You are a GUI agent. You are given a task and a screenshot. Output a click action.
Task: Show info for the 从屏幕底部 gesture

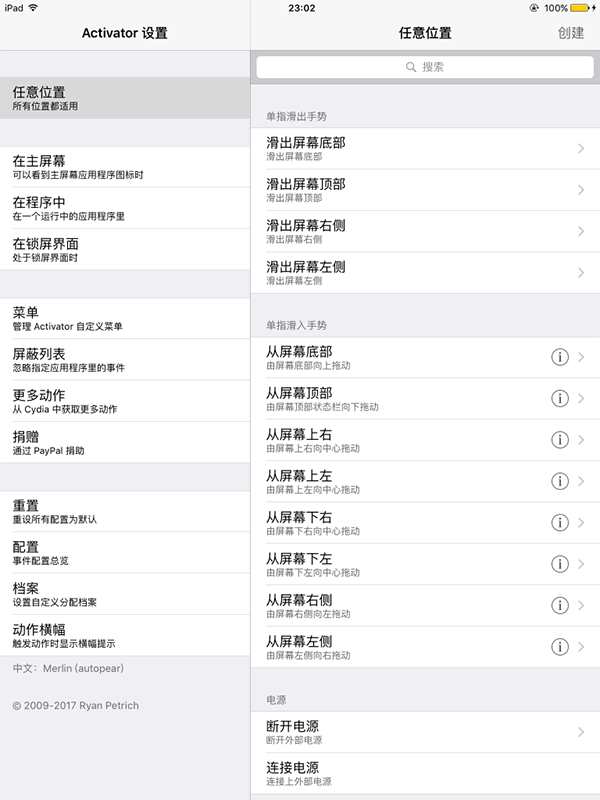pos(560,357)
